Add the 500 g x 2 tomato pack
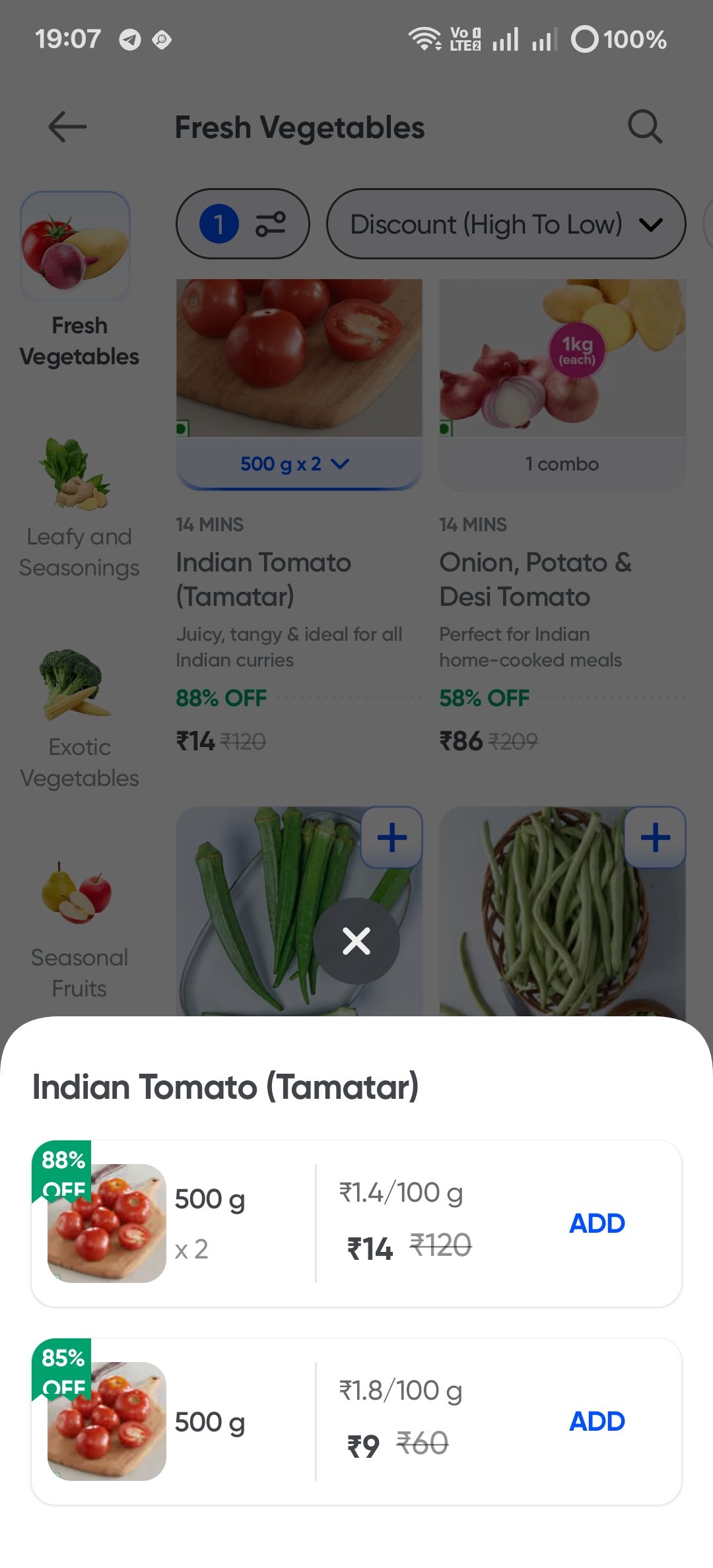The height and width of the screenshot is (1568, 713). pyautogui.click(x=597, y=1224)
